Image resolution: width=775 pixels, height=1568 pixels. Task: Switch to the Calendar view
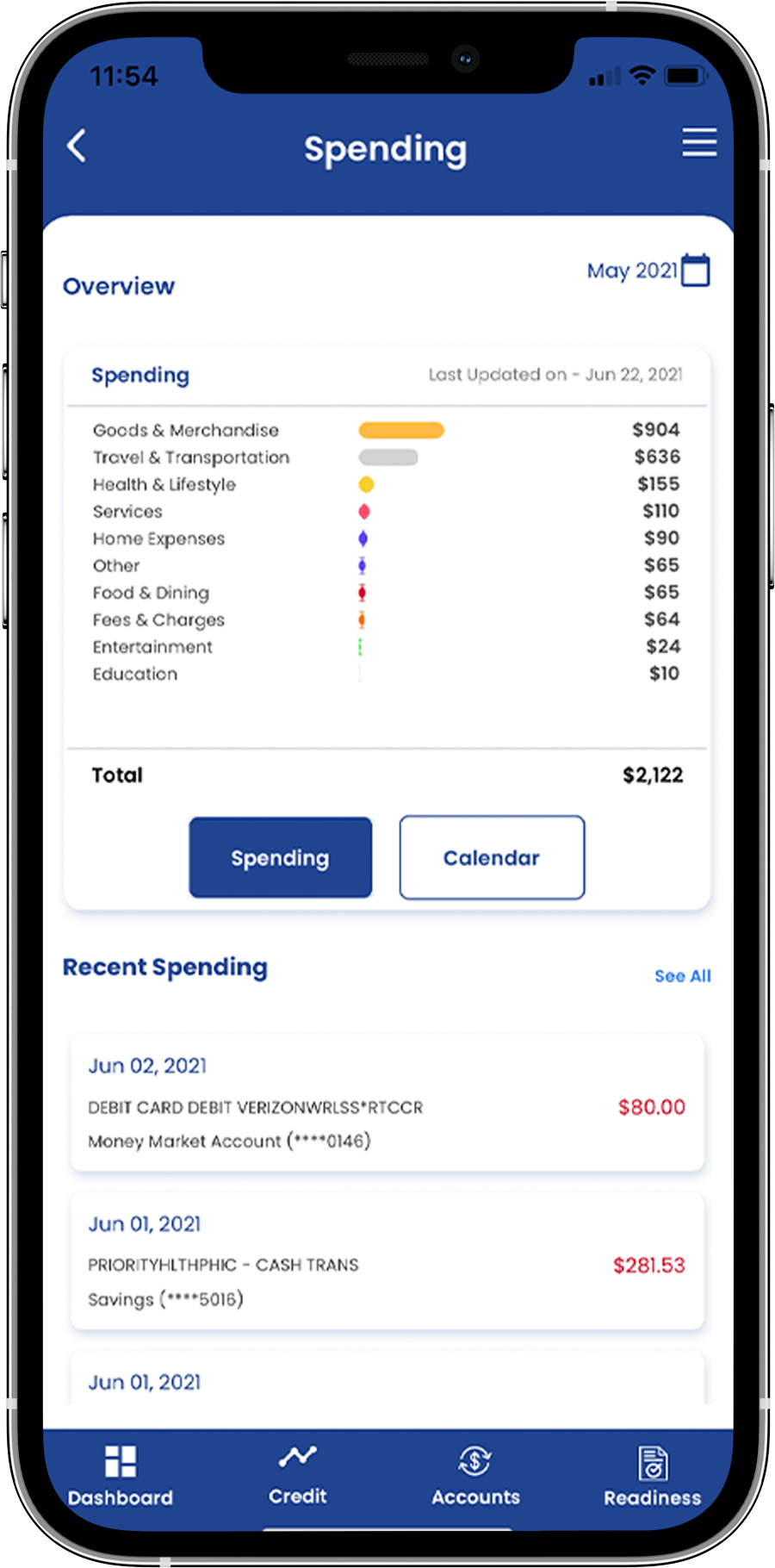coord(492,857)
